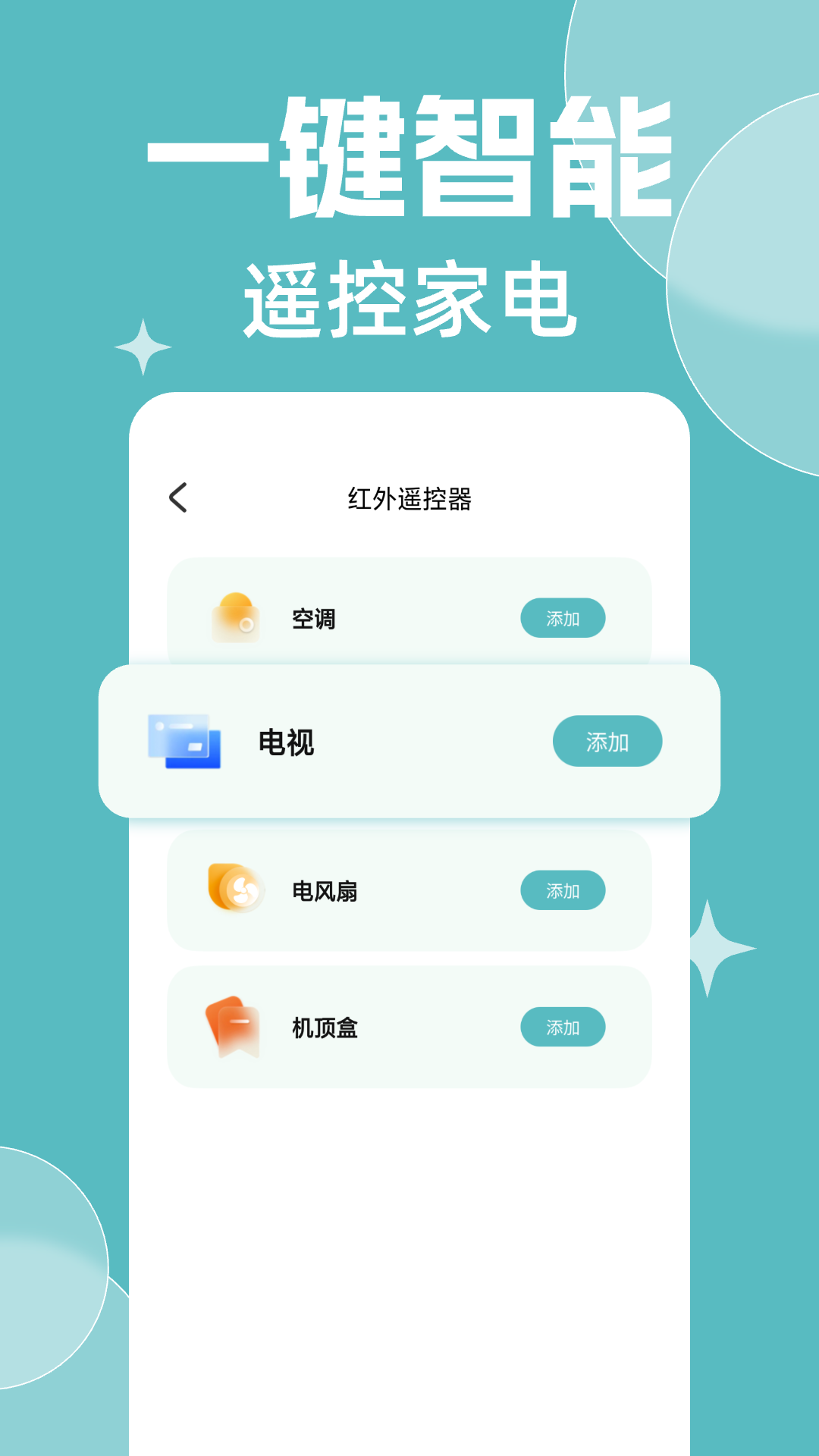Tap 添加 next to 机顶盒

click(x=563, y=1028)
